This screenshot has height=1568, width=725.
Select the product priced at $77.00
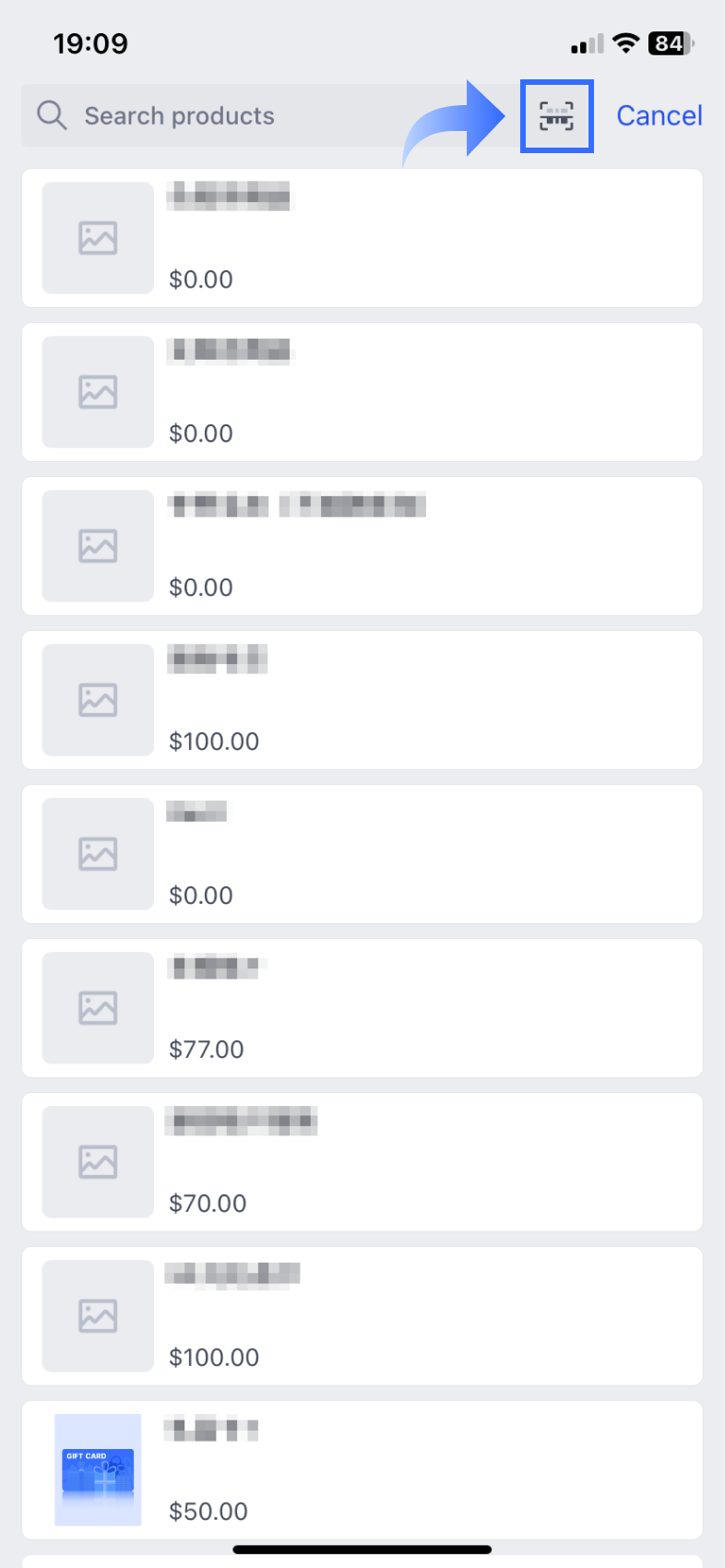pos(362,1008)
